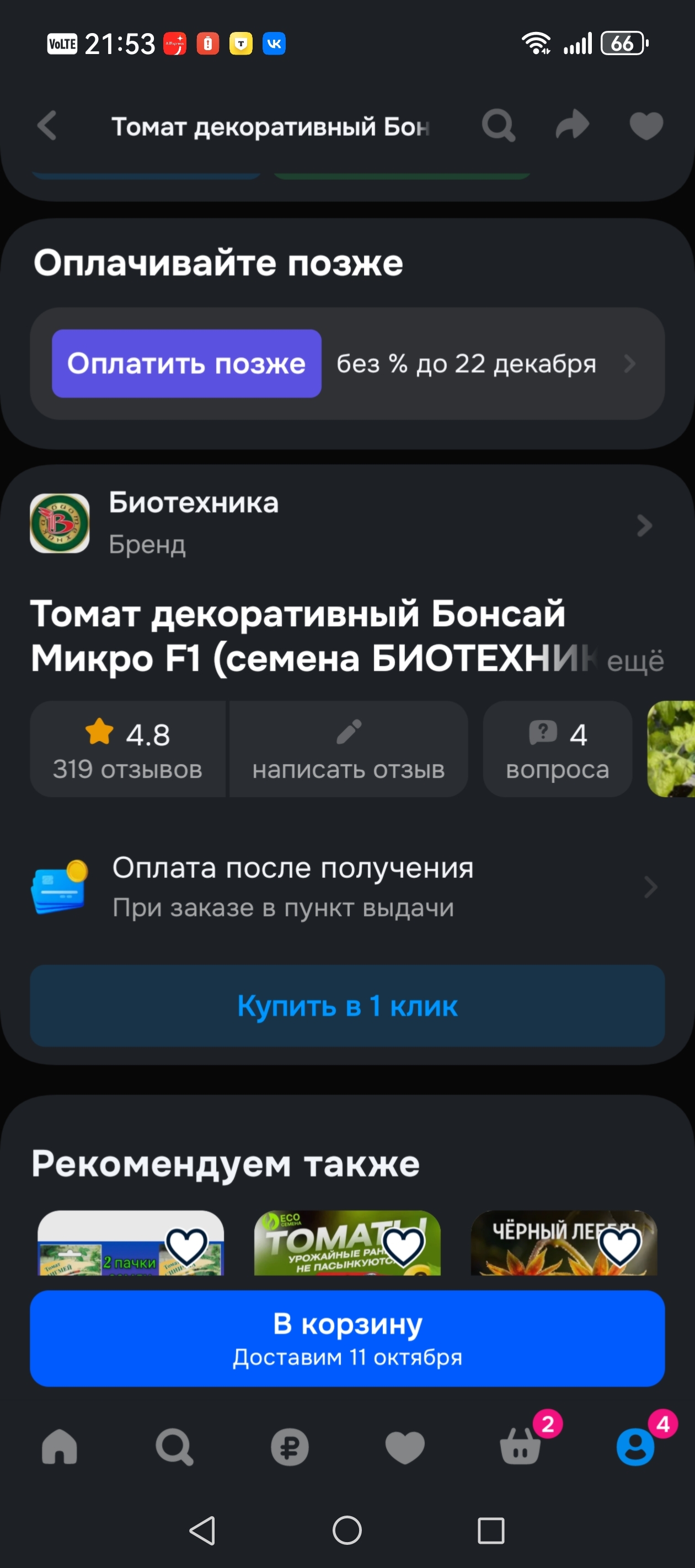Add the item with В корзину
Viewport: 695px width, 1568px height.
pyautogui.click(x=347, y=1338)
